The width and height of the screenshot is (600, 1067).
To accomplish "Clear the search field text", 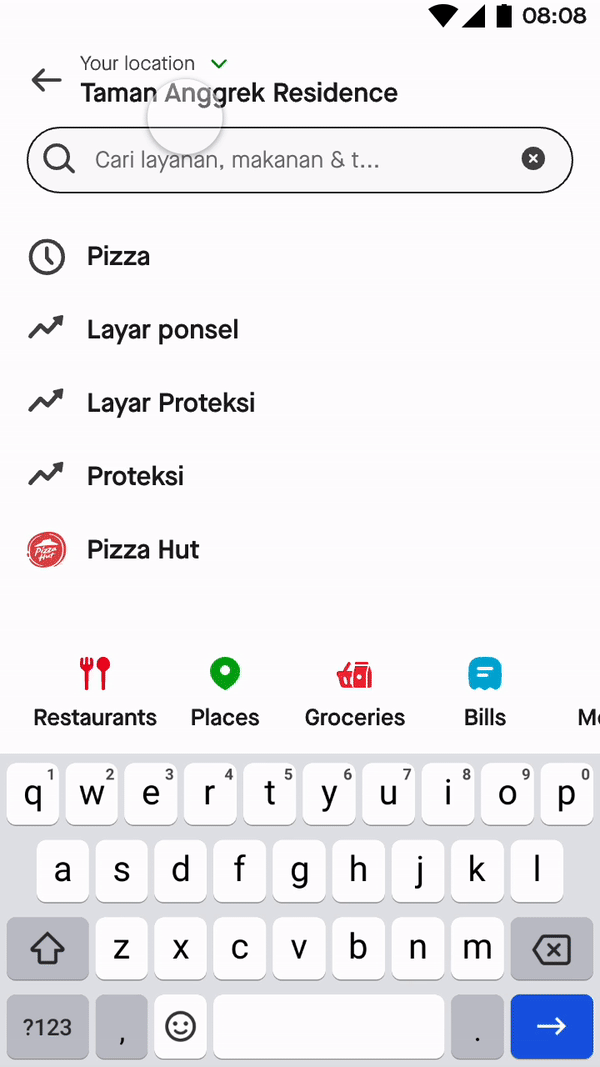I will coord(533,159).
